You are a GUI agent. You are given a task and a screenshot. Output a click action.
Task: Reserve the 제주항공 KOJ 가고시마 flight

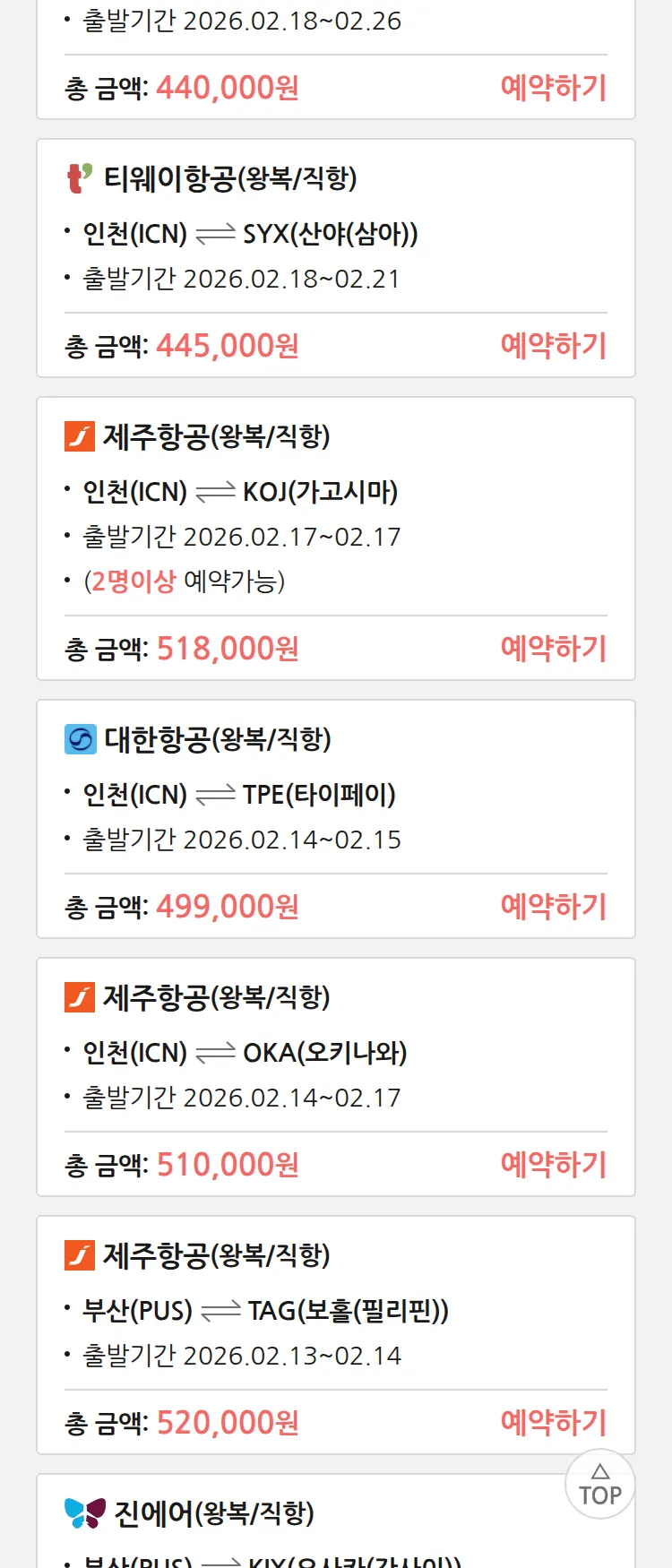pos(553,649)
